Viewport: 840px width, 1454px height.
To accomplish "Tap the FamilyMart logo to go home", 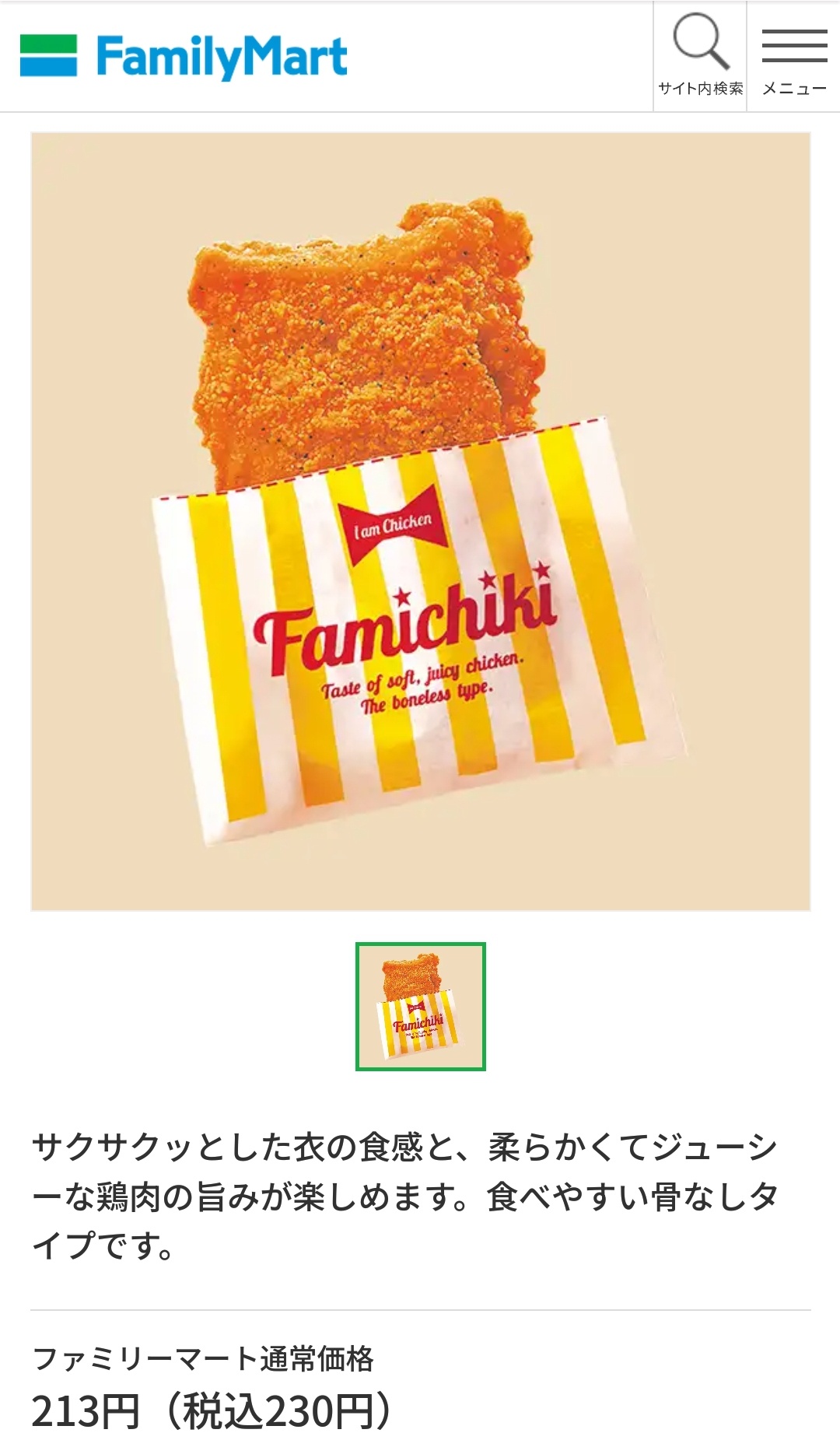I will click(x=184, y=56).
